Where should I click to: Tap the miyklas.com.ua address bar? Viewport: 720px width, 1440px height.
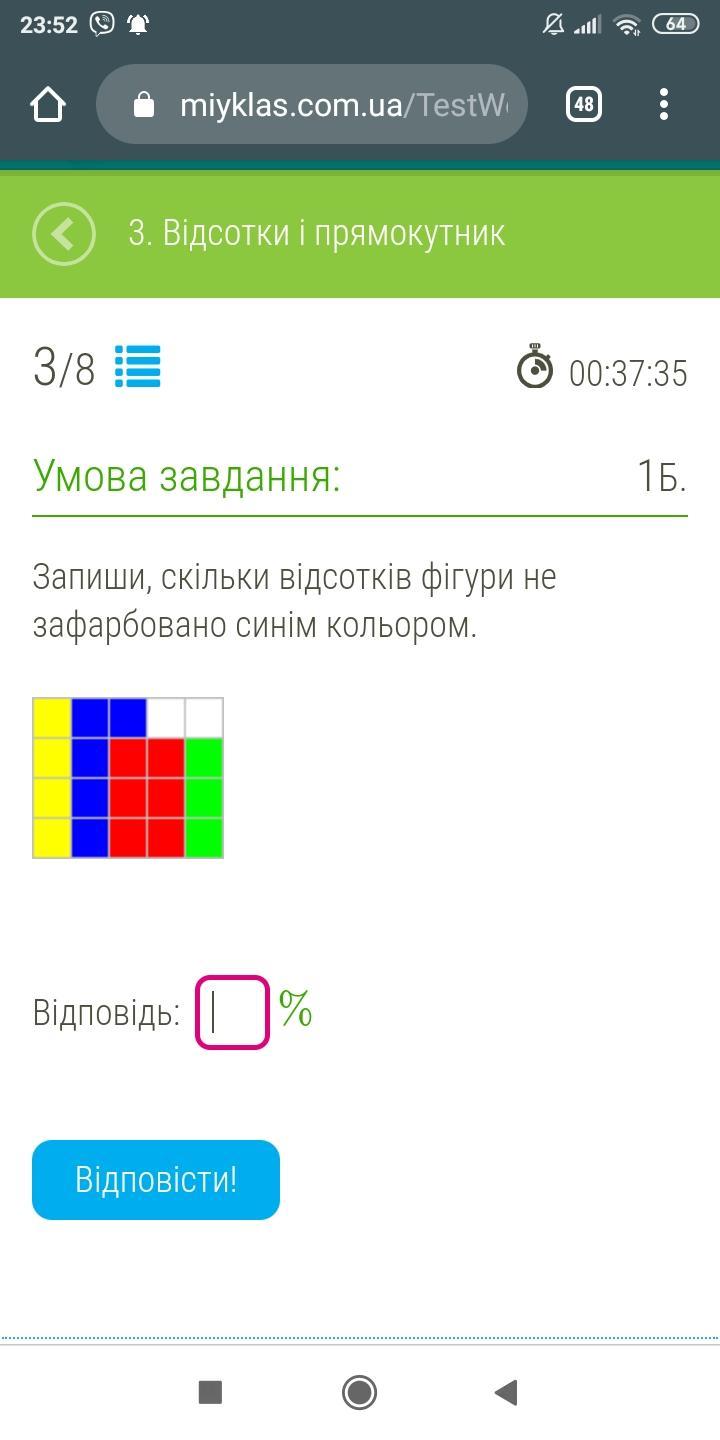click(x=312, y=104)
